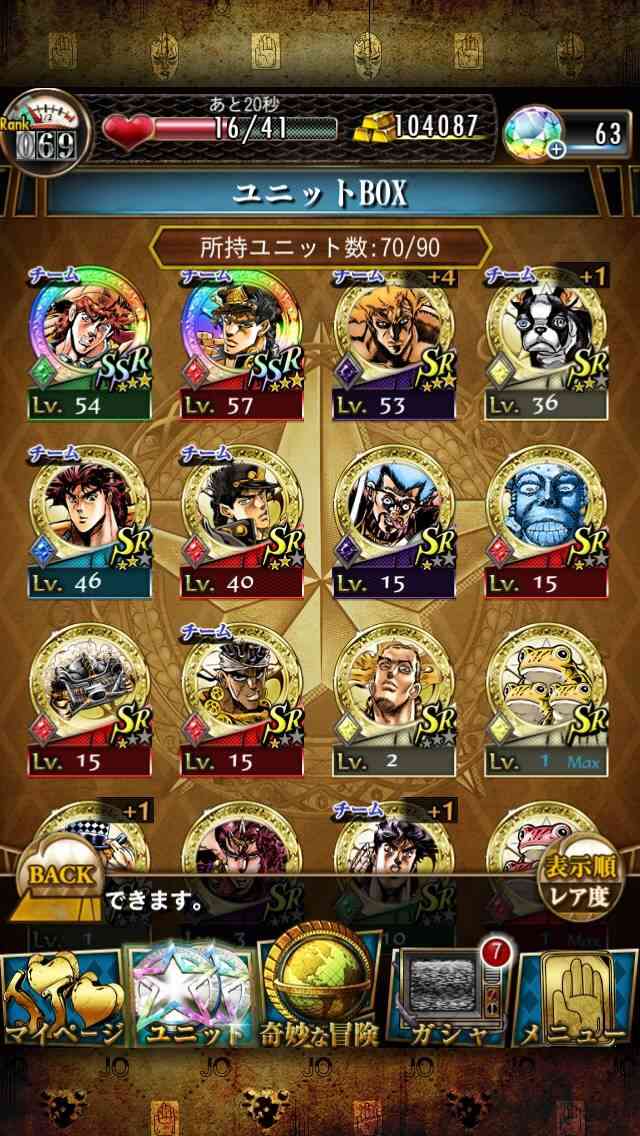Open the ユニット tab
The width and height of the screenshot is (640, 1136).
point(192,998)
